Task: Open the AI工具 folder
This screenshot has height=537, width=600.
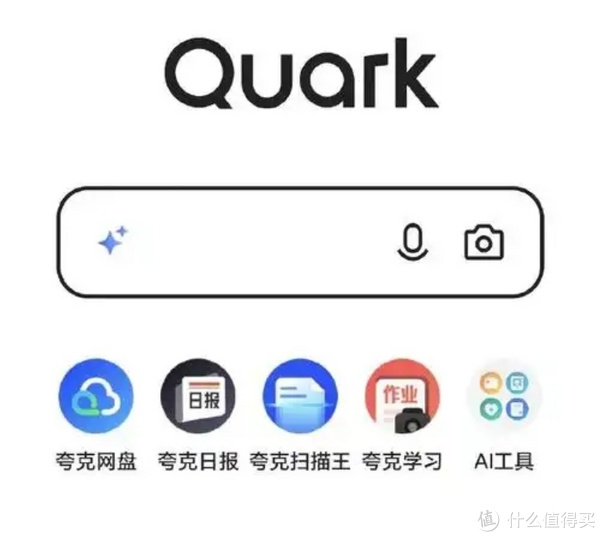Action: point(504,399)
